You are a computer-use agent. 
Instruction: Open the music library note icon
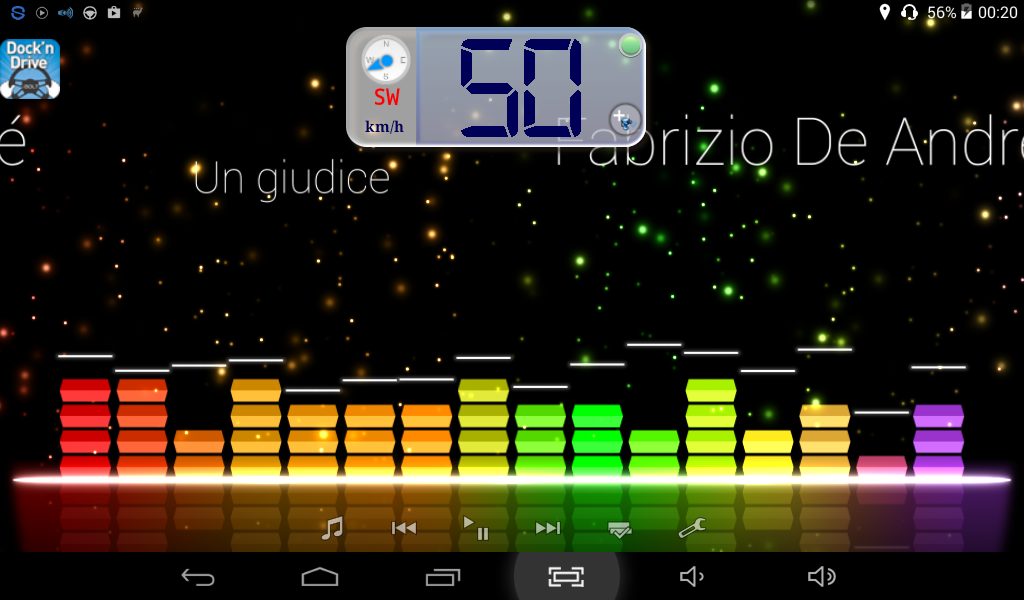(x=332, y=528)
